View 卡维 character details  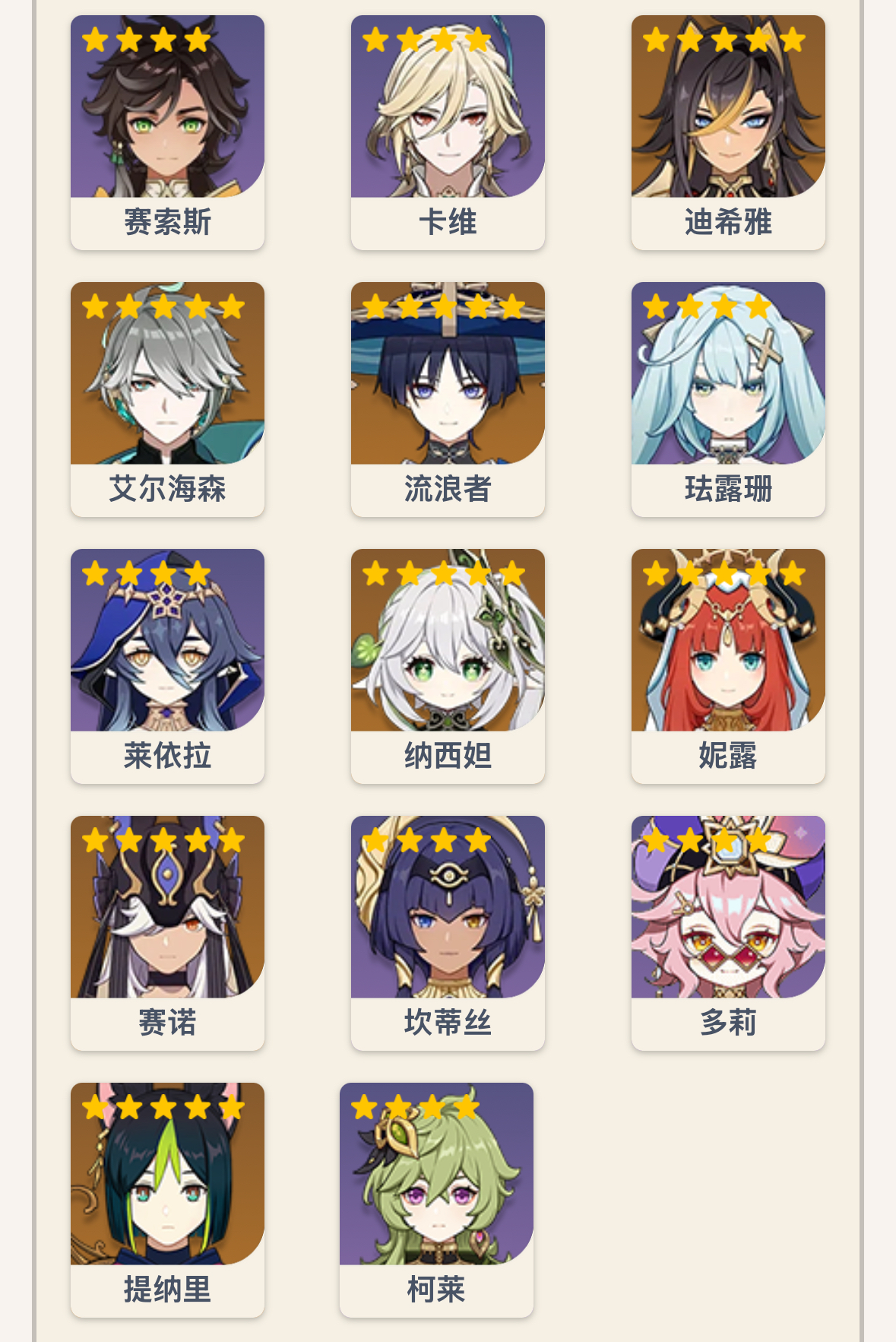[448, 132]
